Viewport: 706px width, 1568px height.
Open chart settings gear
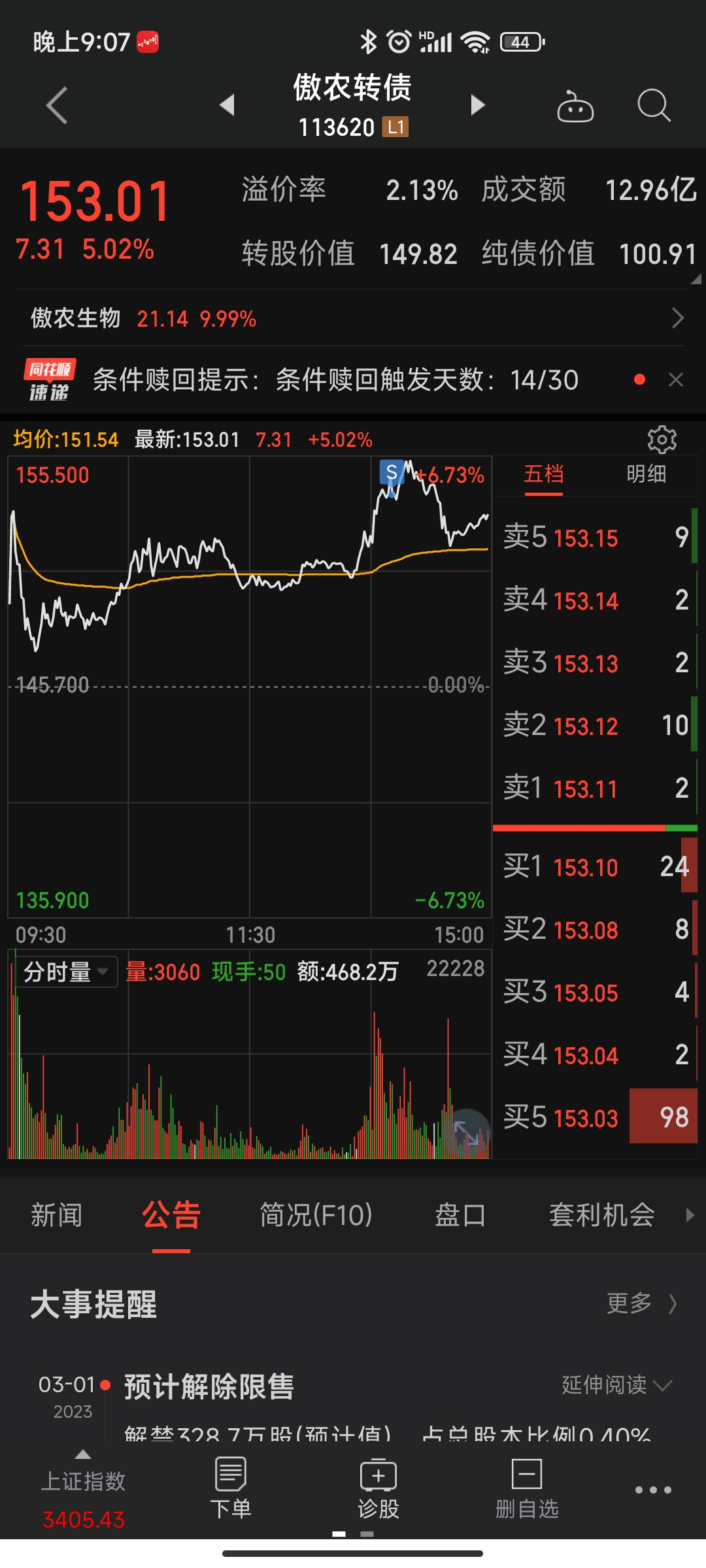(662, 440)
